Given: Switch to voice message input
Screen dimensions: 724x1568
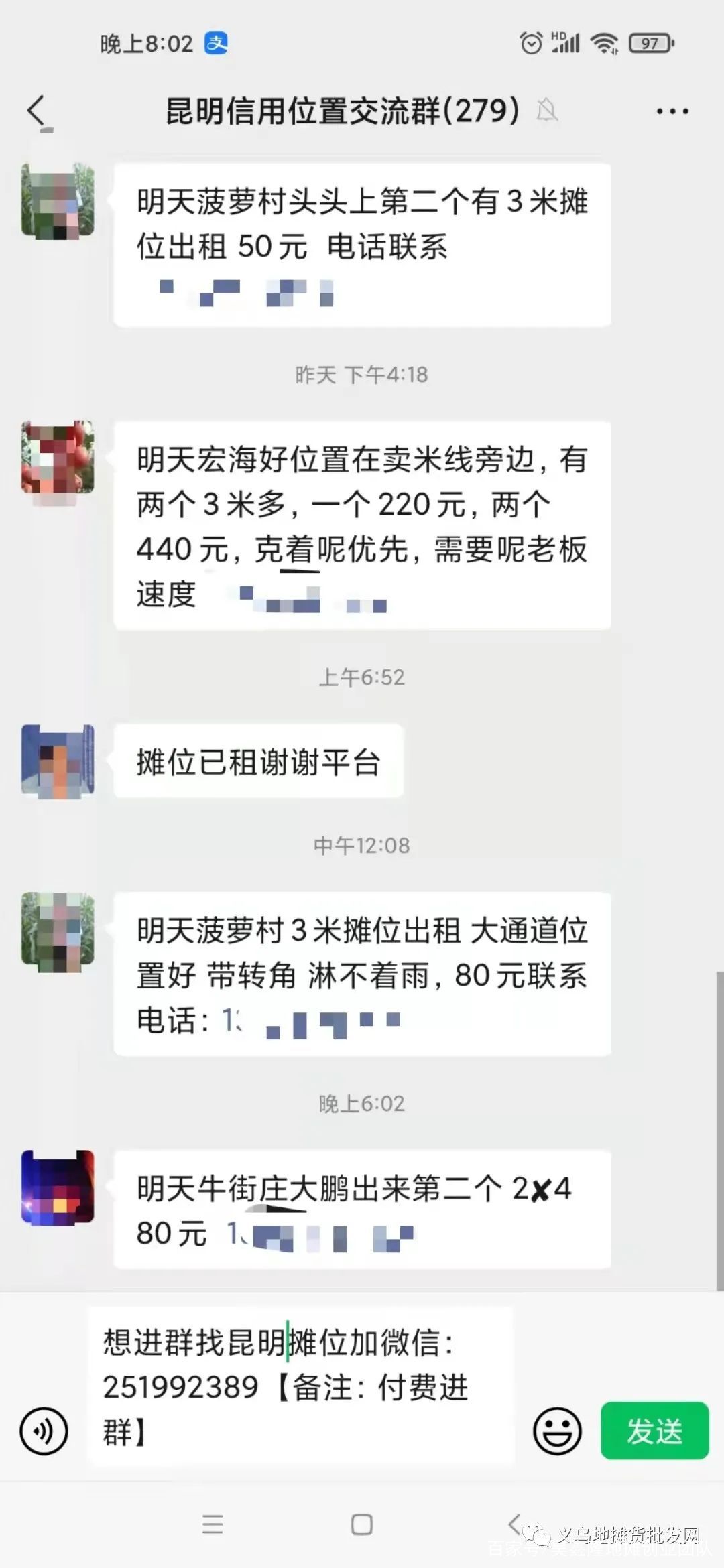Looking at the screenshot, I should pos(44,1431).
